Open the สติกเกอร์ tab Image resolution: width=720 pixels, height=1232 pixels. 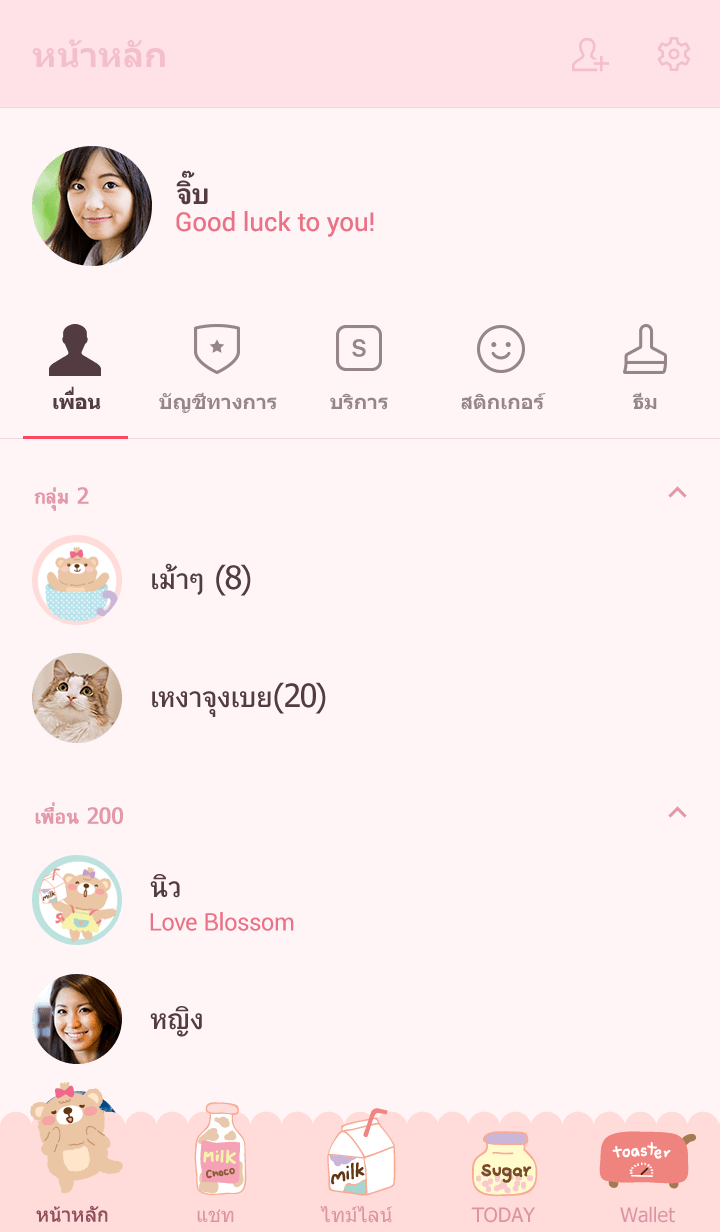[x=501, y=369]
